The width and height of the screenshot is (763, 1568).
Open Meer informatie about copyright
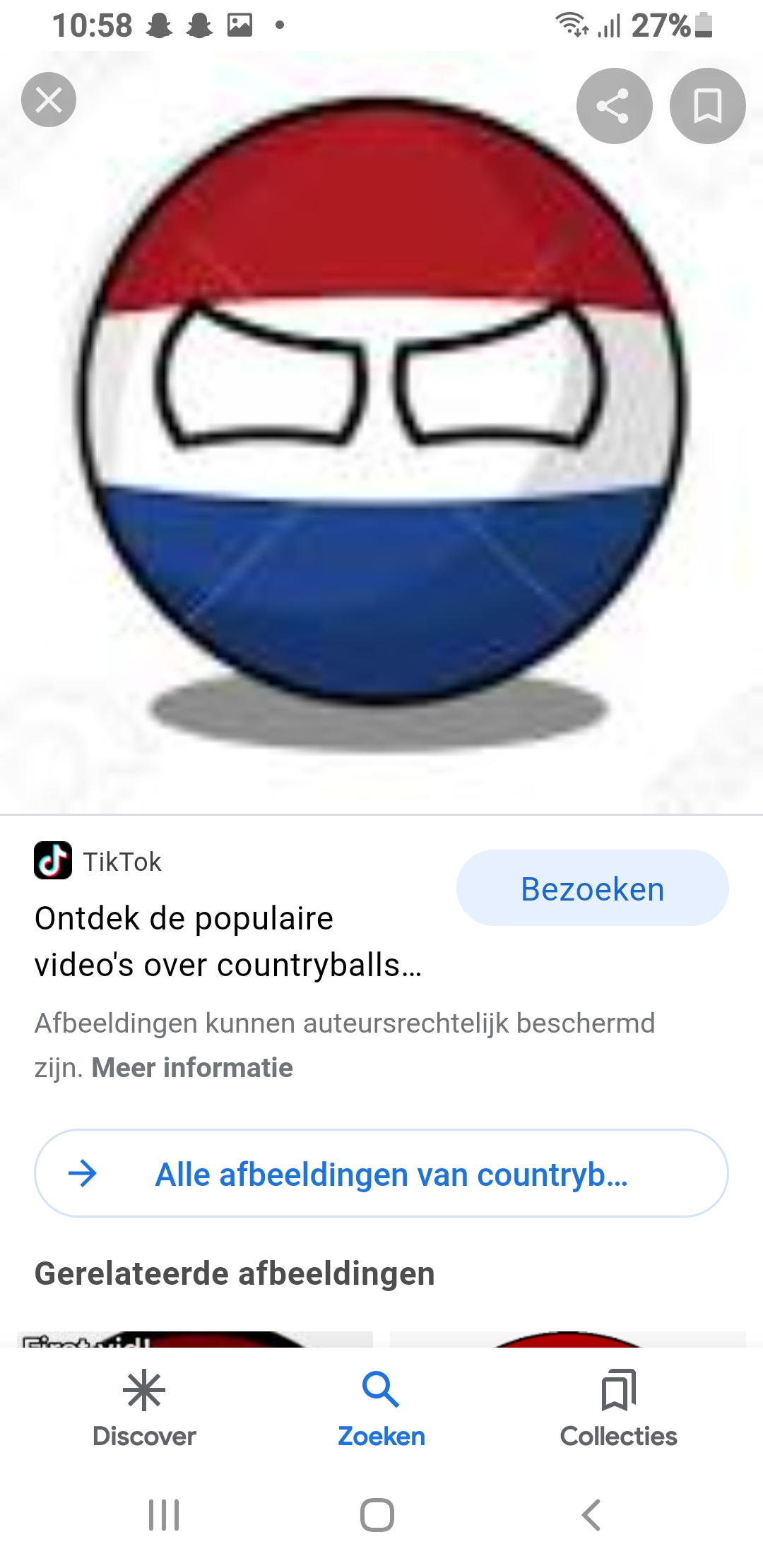[192, 1067]
